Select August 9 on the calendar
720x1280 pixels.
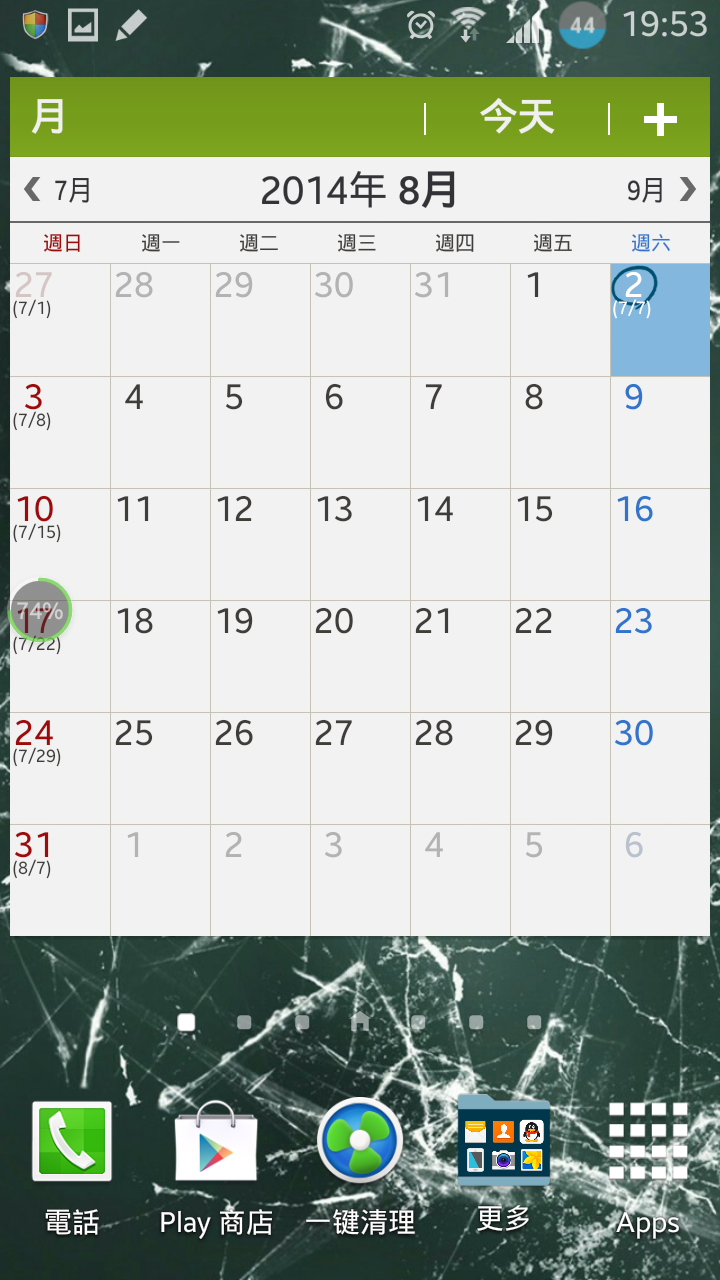tap(660, 431)
